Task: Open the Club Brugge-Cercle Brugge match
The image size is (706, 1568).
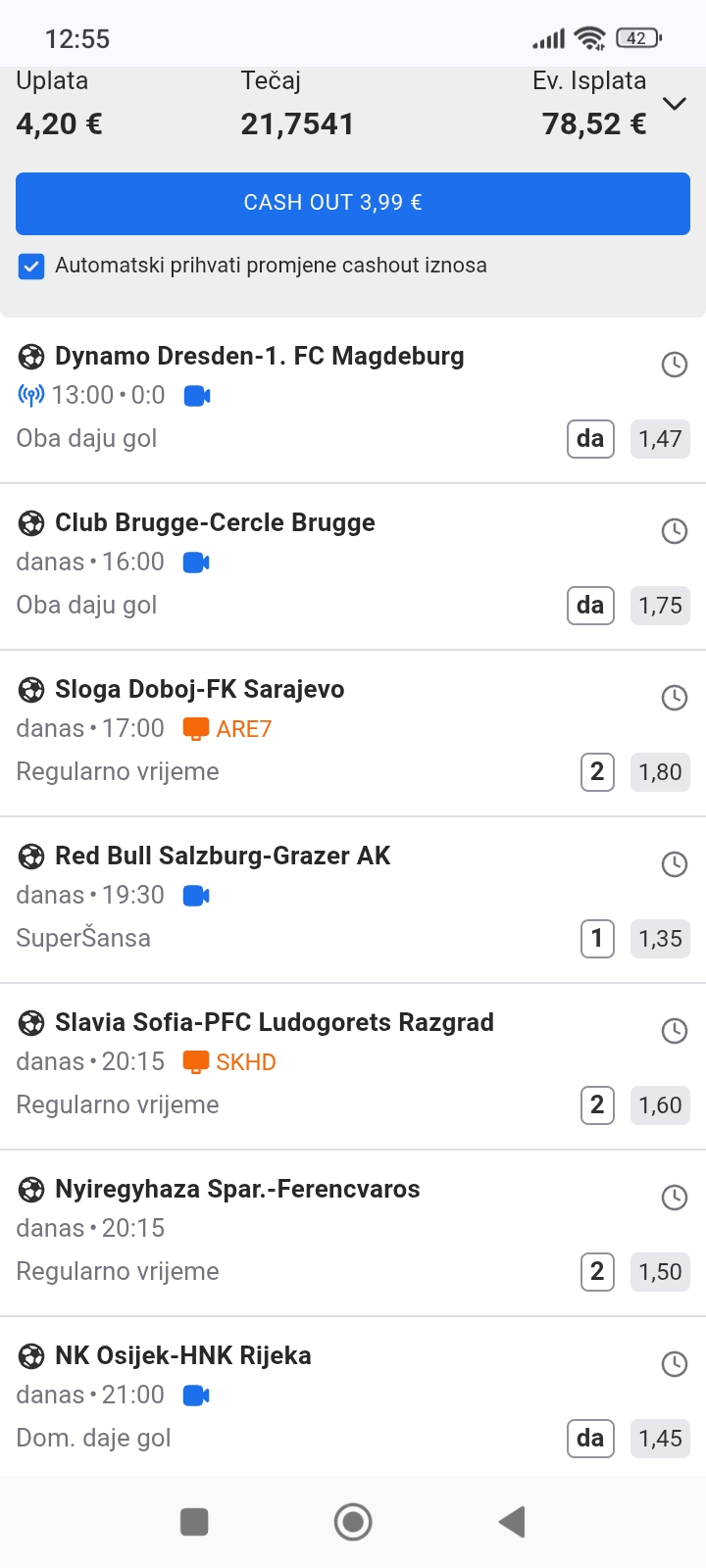Action: (x=215, y=522)
